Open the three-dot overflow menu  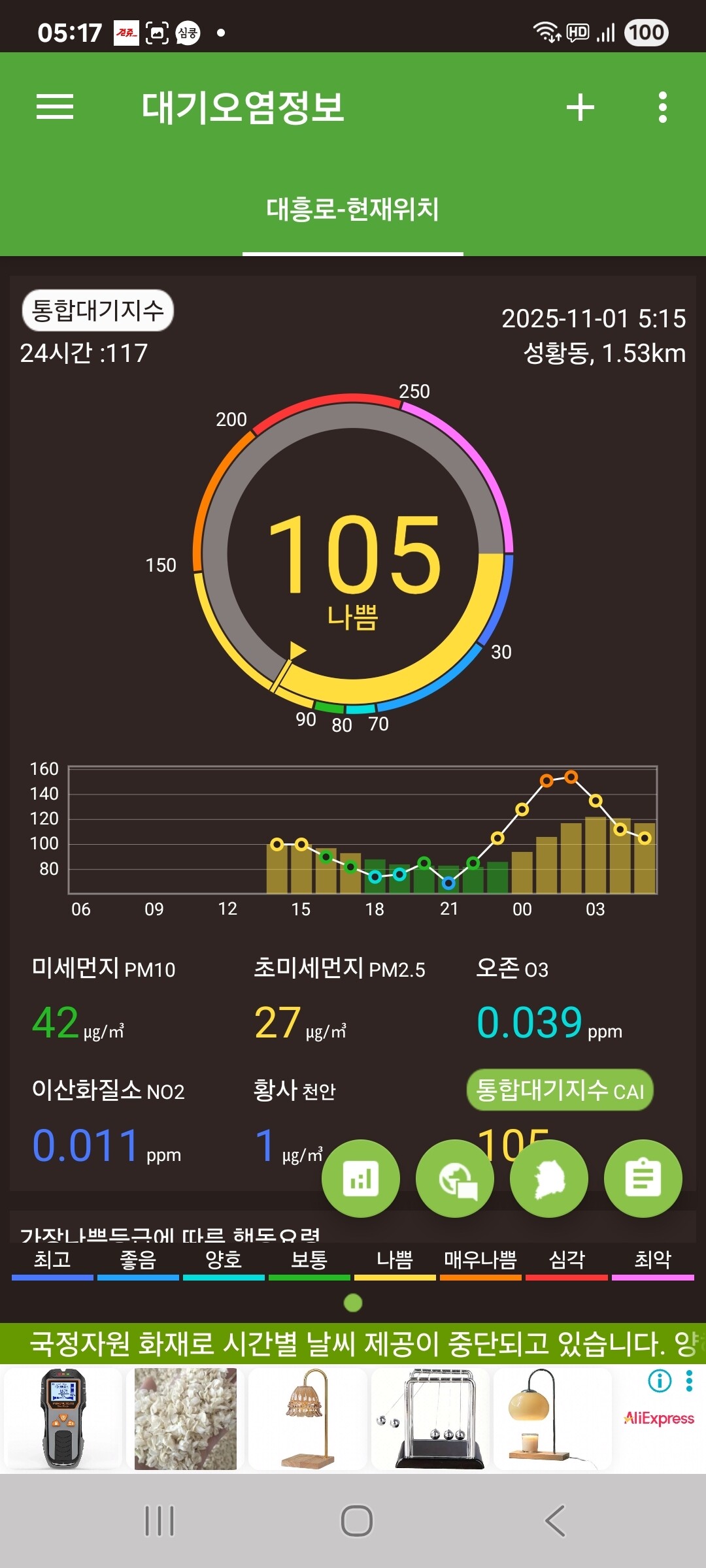663,107
